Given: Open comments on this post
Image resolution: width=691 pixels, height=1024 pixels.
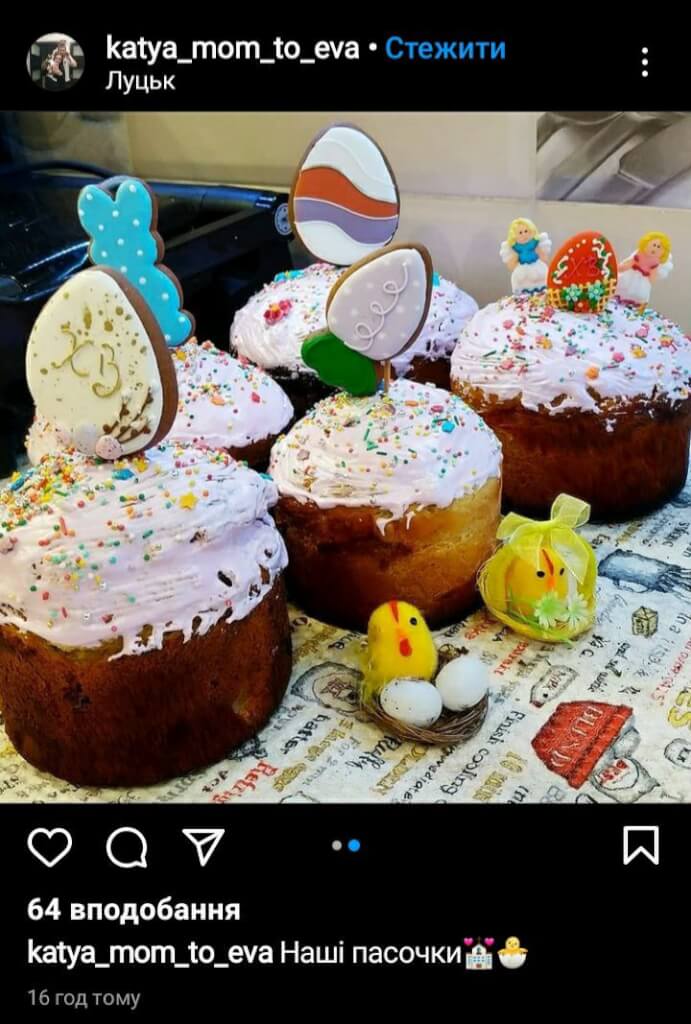Looking at the screenshot, I should [127, 847].
